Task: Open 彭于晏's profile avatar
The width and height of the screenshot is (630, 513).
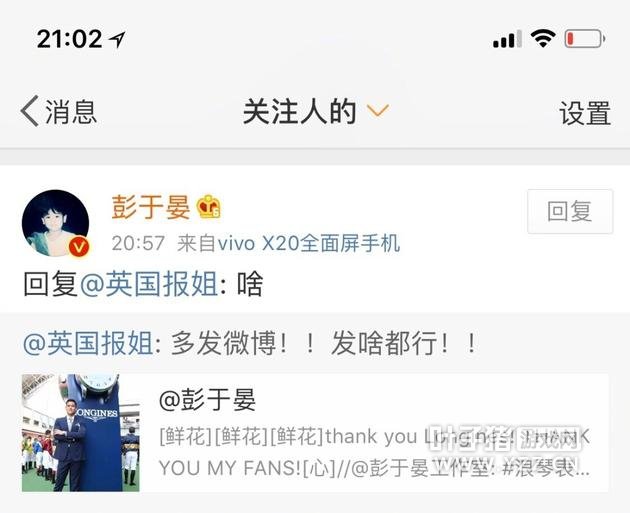Action: coord(56,223)
